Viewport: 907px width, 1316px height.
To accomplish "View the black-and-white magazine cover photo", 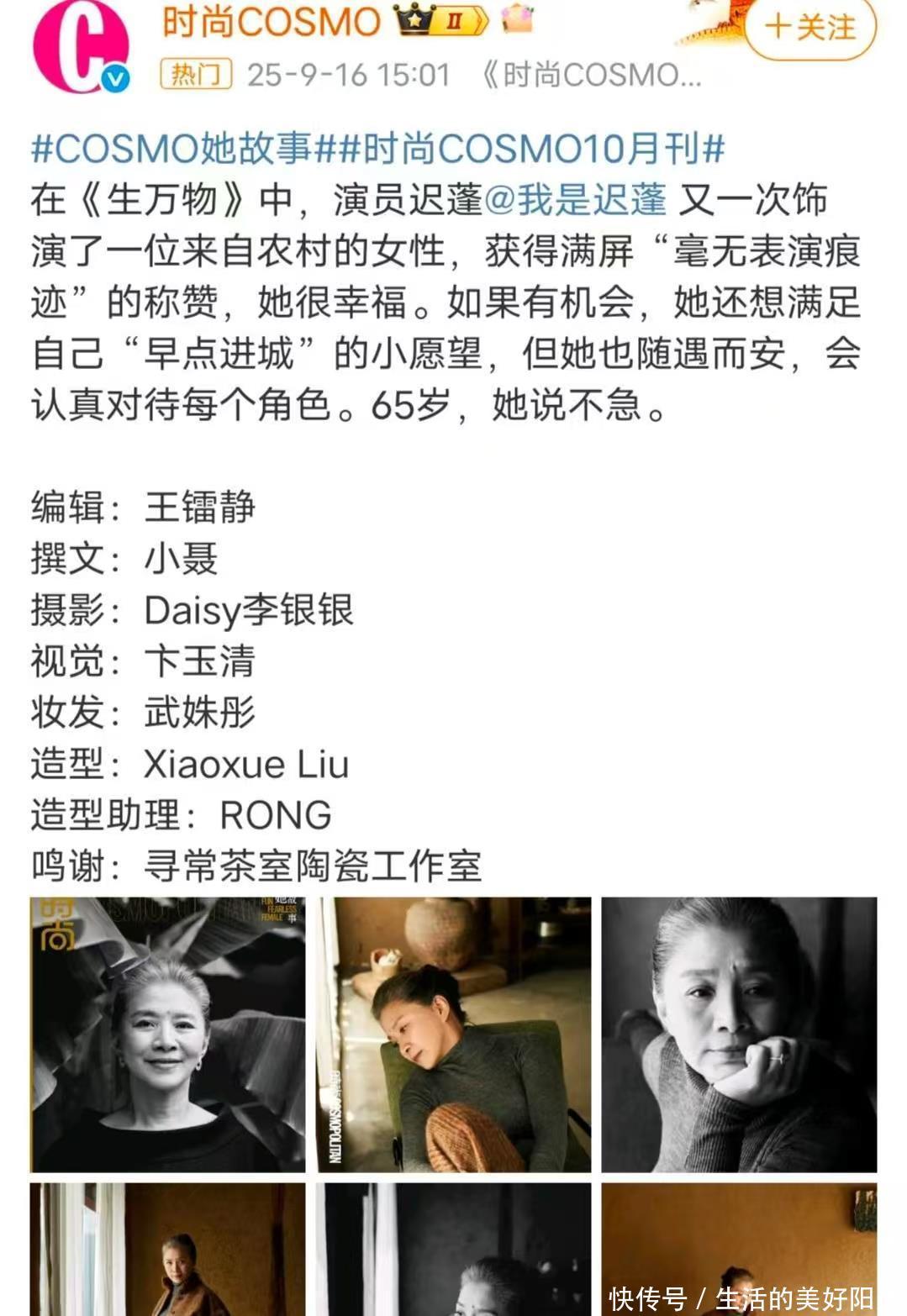I will (x=168, y=1034).
